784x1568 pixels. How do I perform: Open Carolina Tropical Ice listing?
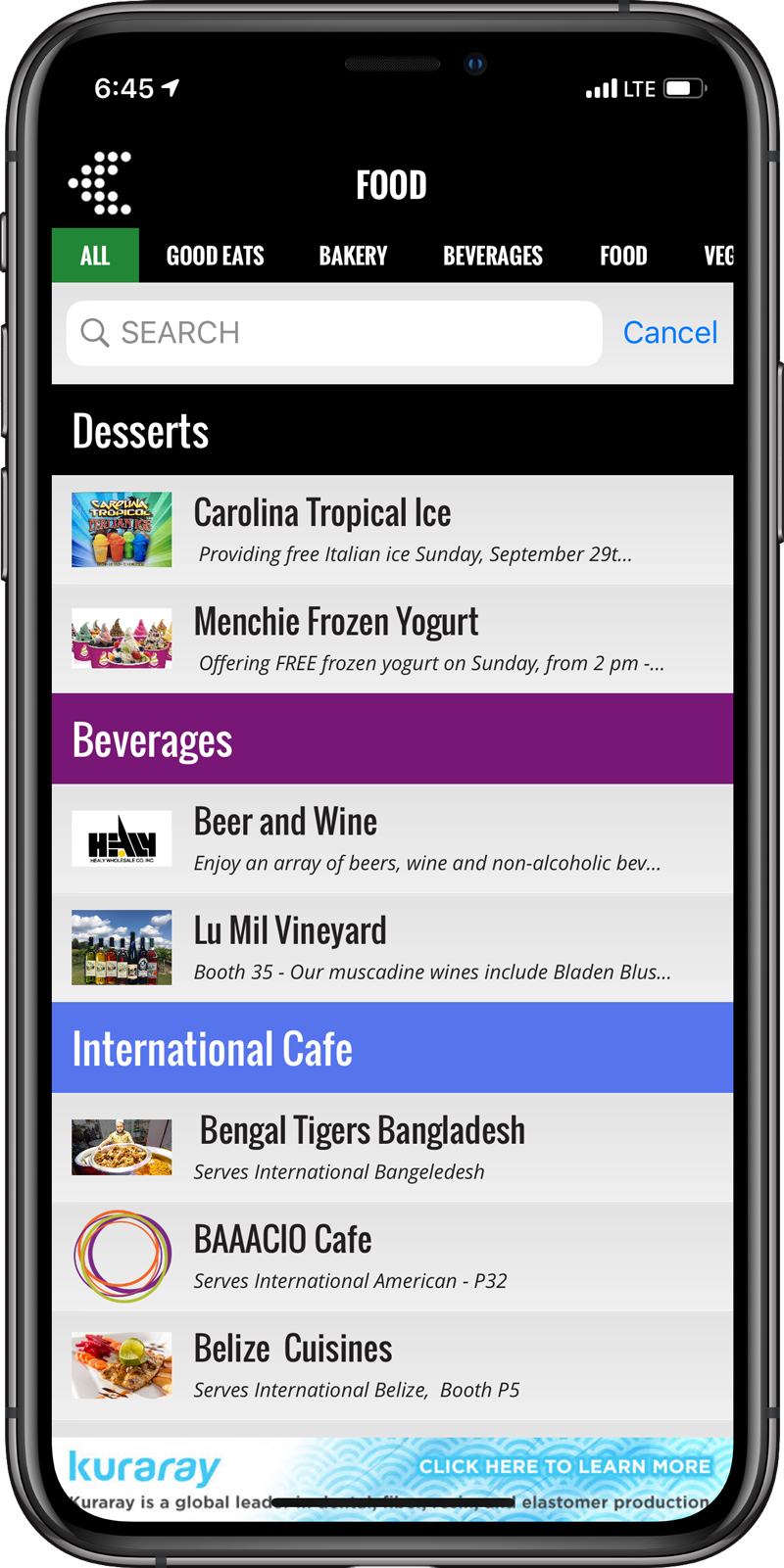pyautogui.click(x=392, y=530)
